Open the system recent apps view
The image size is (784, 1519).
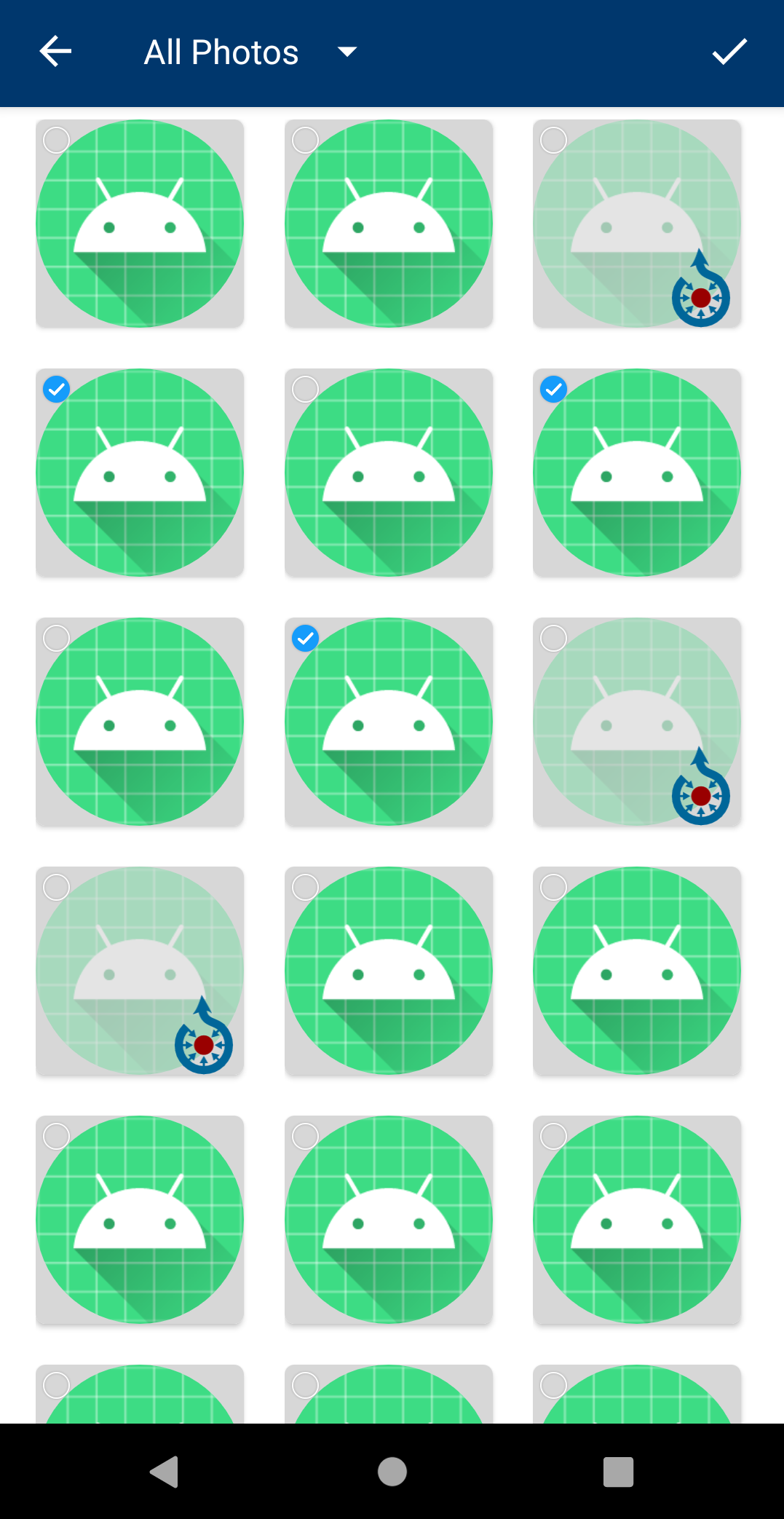[x=618, y=1471]
